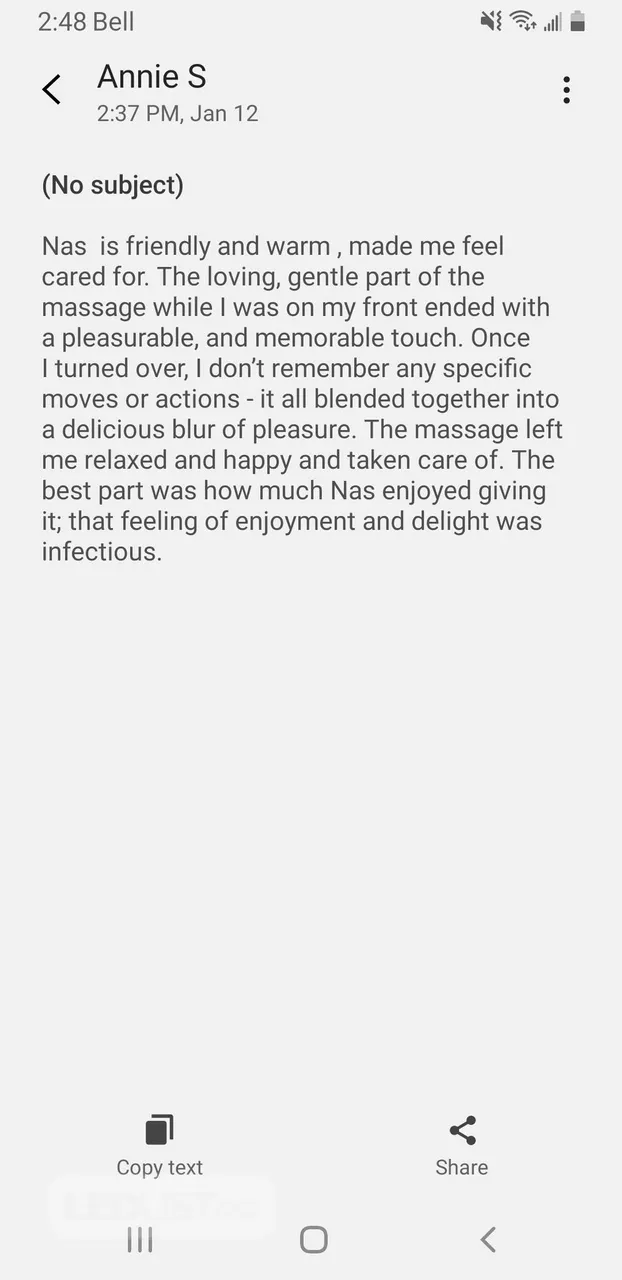Share this message
Viewport: 622px width, 1280px height.
point(462,1145)
